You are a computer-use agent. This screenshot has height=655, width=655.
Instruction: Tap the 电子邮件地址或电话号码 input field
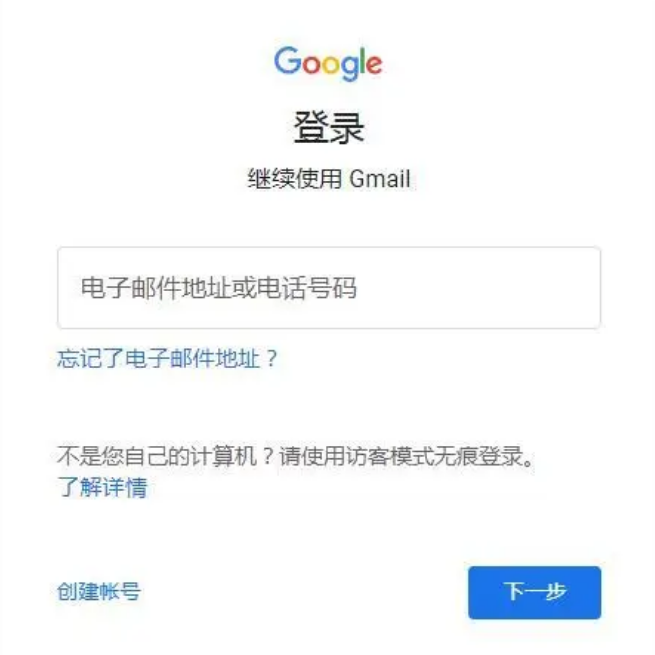click(328, 288)
